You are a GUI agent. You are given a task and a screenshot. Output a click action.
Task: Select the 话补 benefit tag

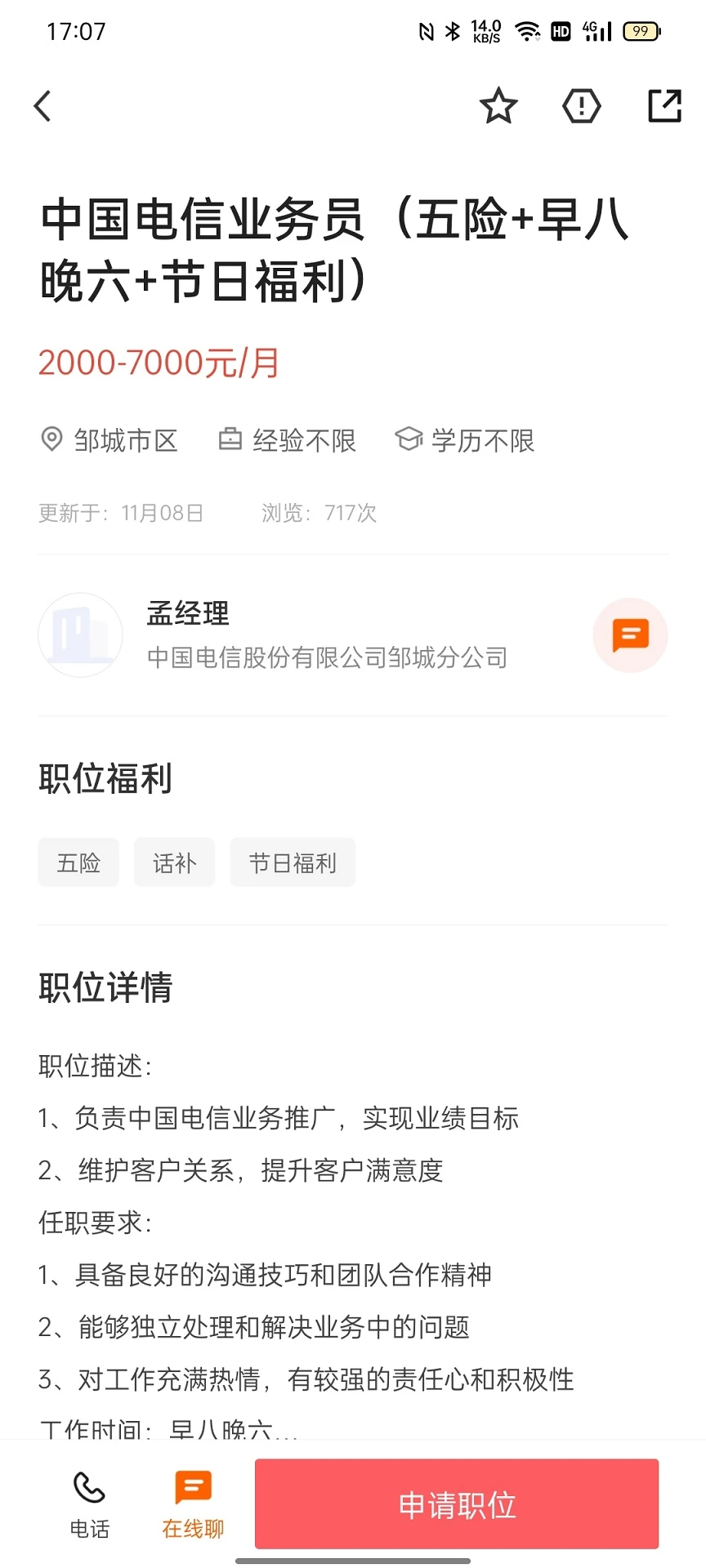tap(174, 862)
